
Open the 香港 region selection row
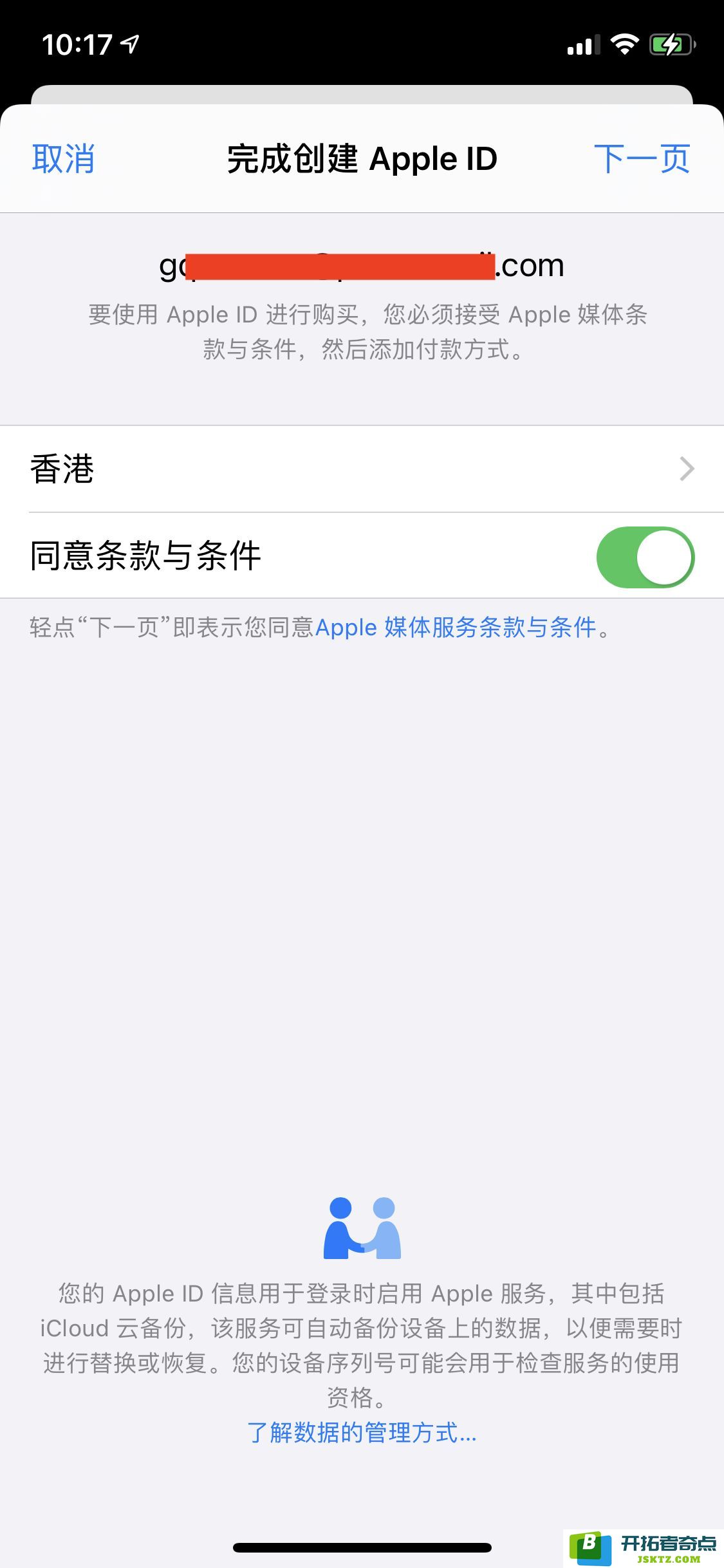tap(362, 469)
